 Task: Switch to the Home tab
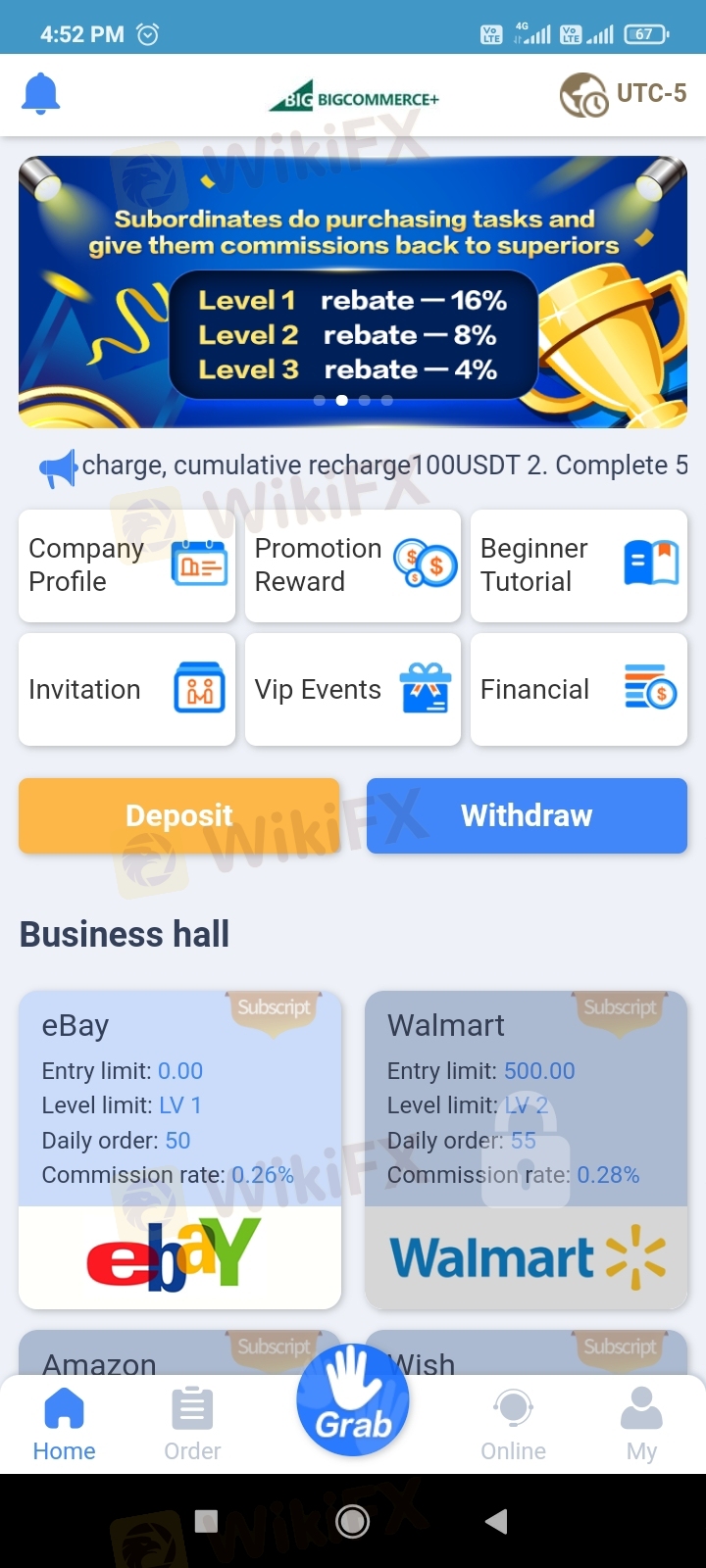click(x=65, y=1426)
